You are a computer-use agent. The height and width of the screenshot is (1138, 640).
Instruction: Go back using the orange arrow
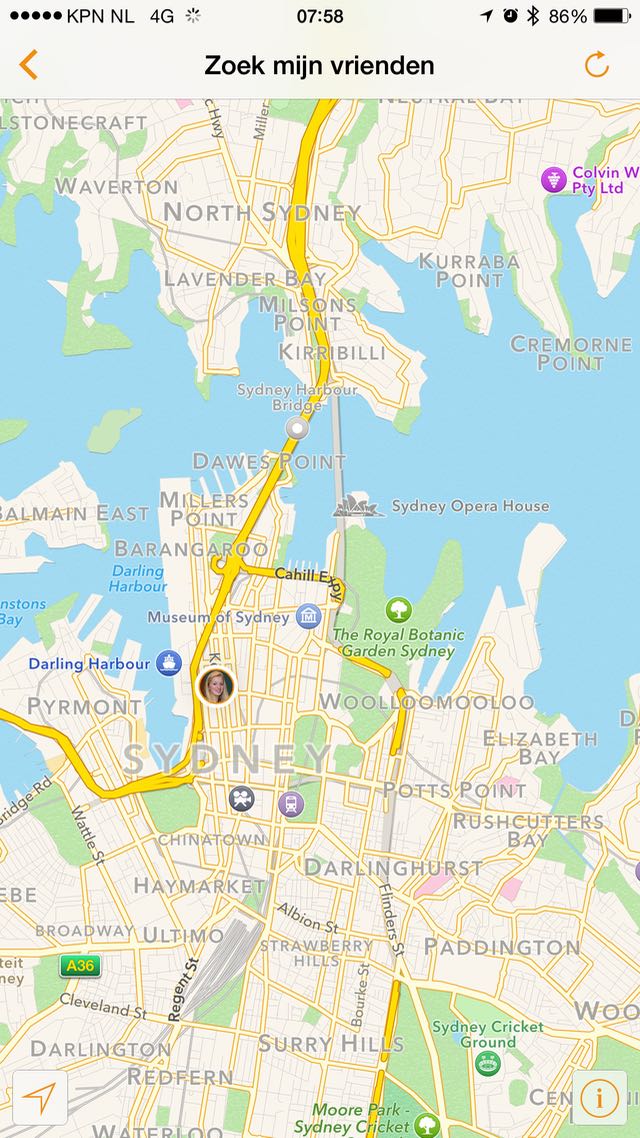click(28, 65)
